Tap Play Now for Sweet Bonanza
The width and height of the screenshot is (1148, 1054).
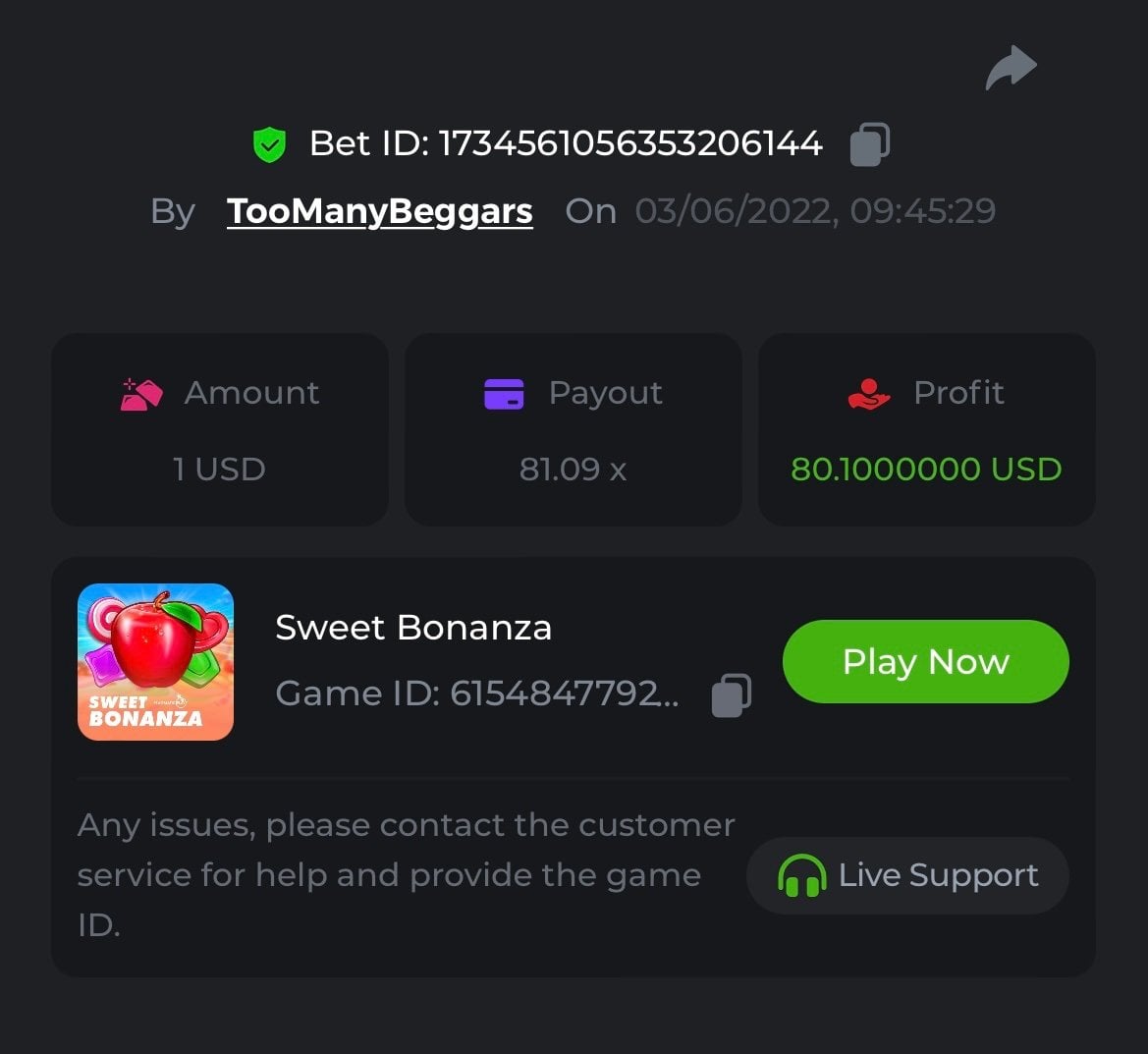[x=925, y=661]
